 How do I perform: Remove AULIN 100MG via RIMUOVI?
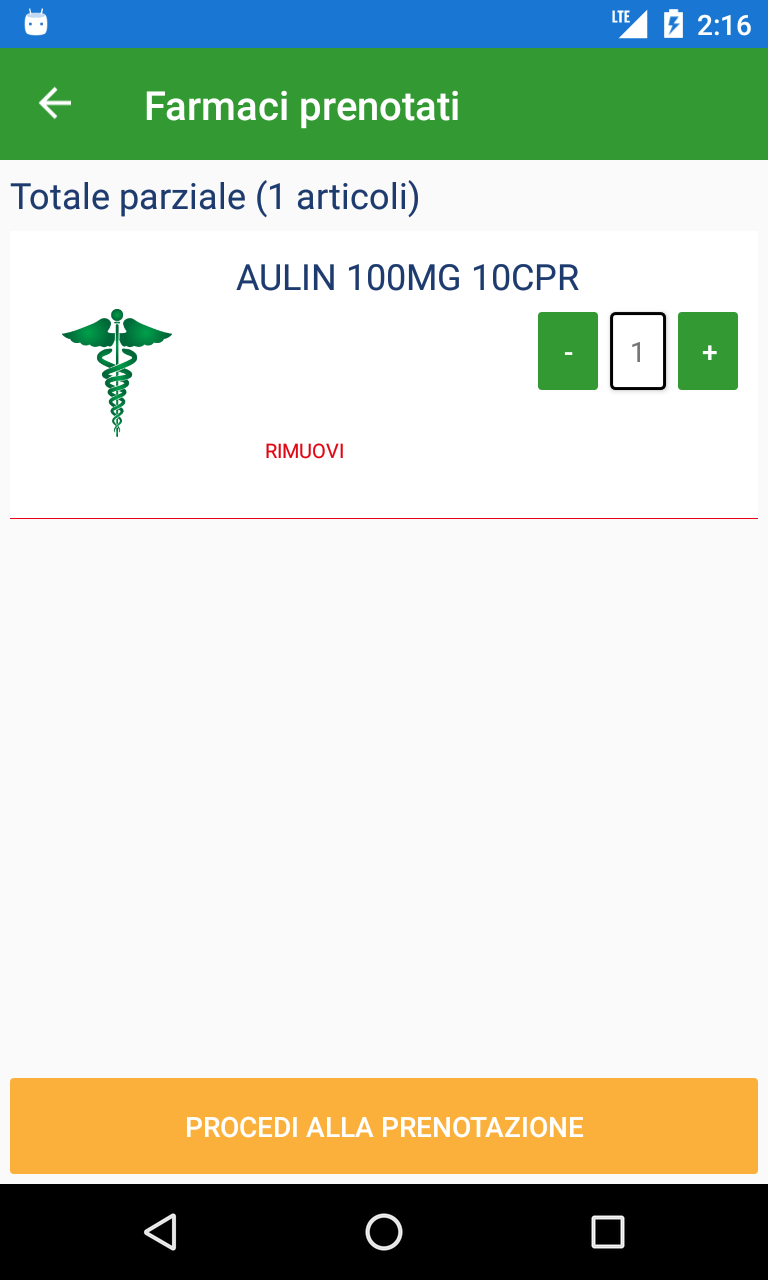click(304, 451)
